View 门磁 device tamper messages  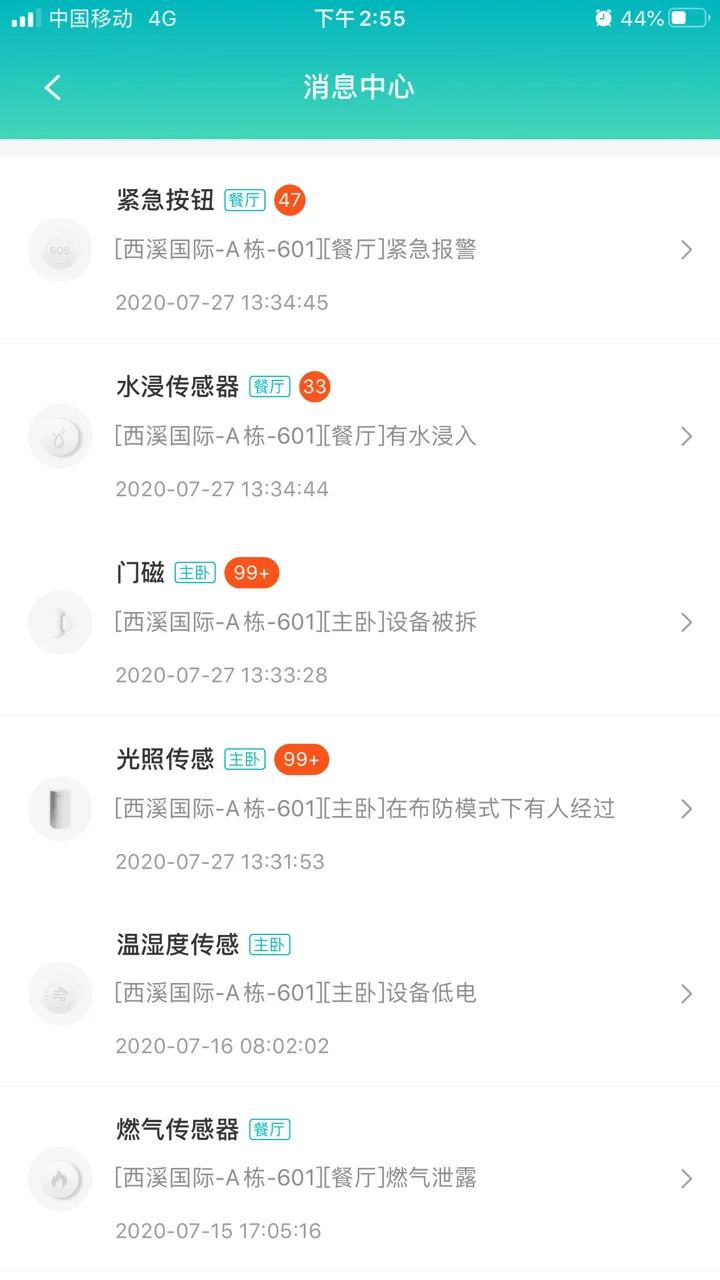(360, 622)
